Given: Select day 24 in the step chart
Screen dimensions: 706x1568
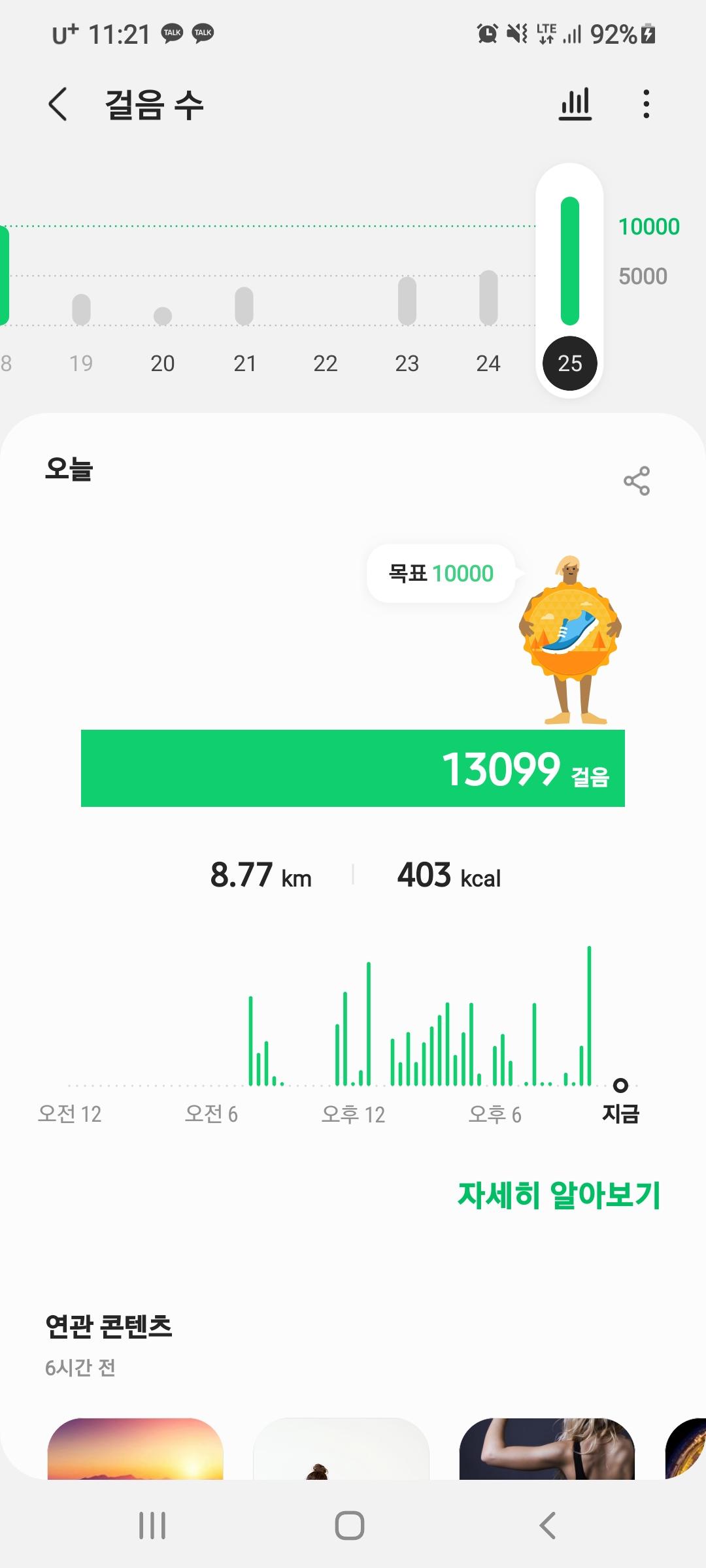Looking at the screenshot, I should 488,363.
